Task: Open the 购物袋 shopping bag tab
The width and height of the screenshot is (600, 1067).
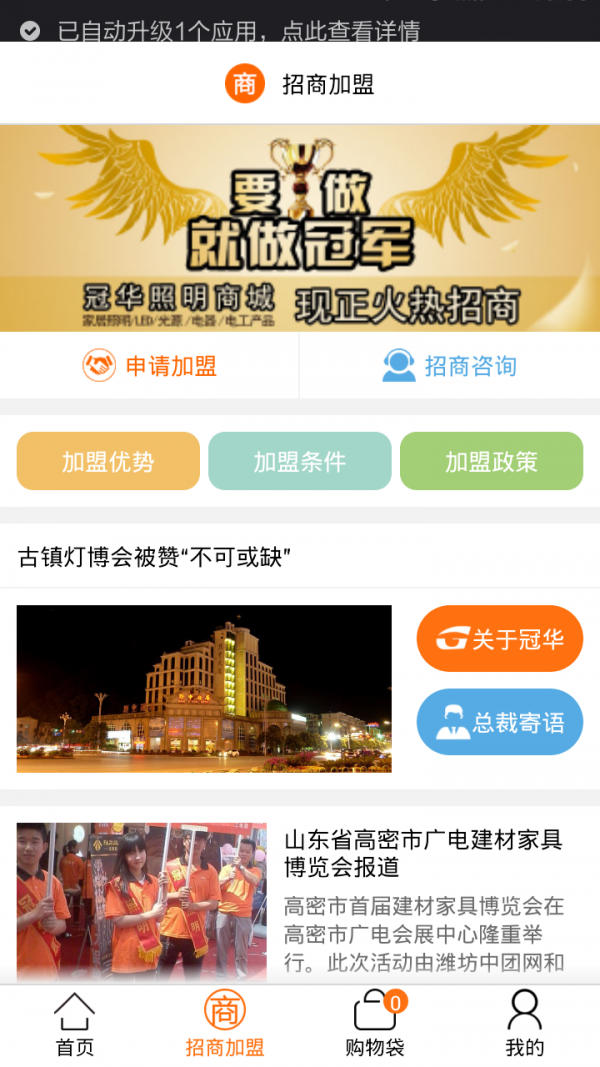Action: coord(375,1024)
